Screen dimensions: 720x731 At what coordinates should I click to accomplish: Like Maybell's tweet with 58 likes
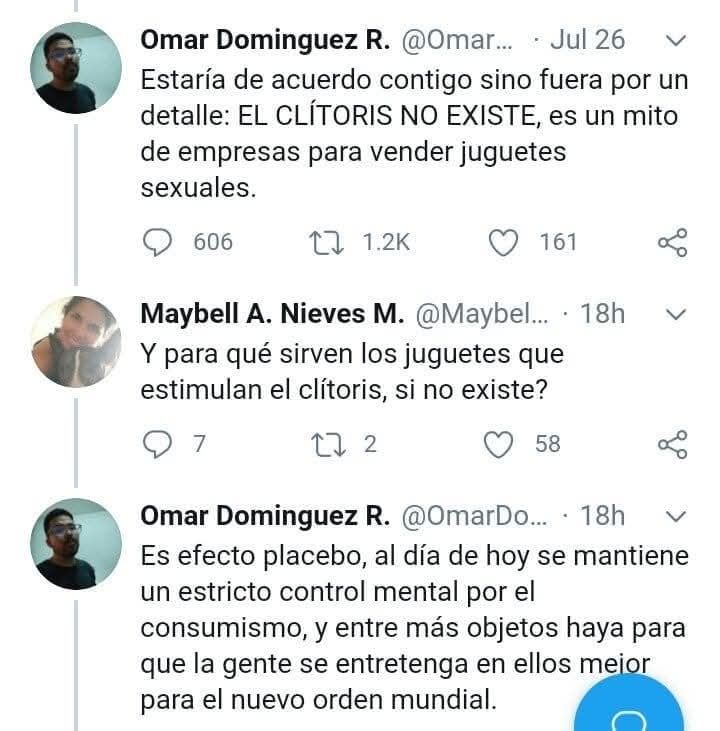pyautogui.click(x=498, y=444)
